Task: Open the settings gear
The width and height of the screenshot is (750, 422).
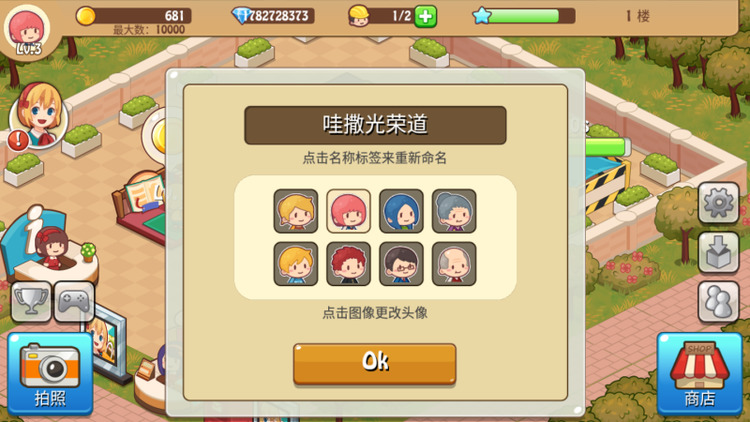Action: (717, 204)
